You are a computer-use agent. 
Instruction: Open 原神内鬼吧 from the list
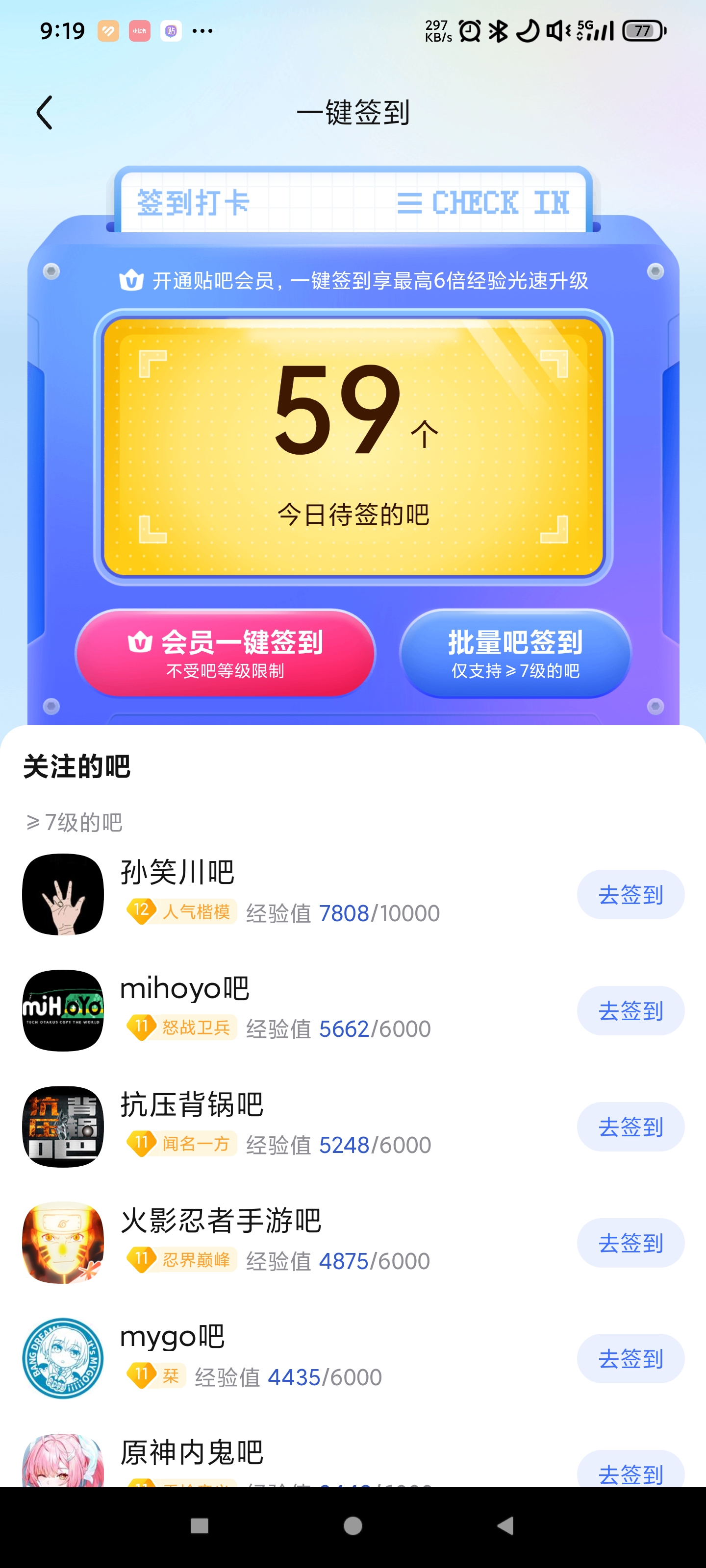192,1453
